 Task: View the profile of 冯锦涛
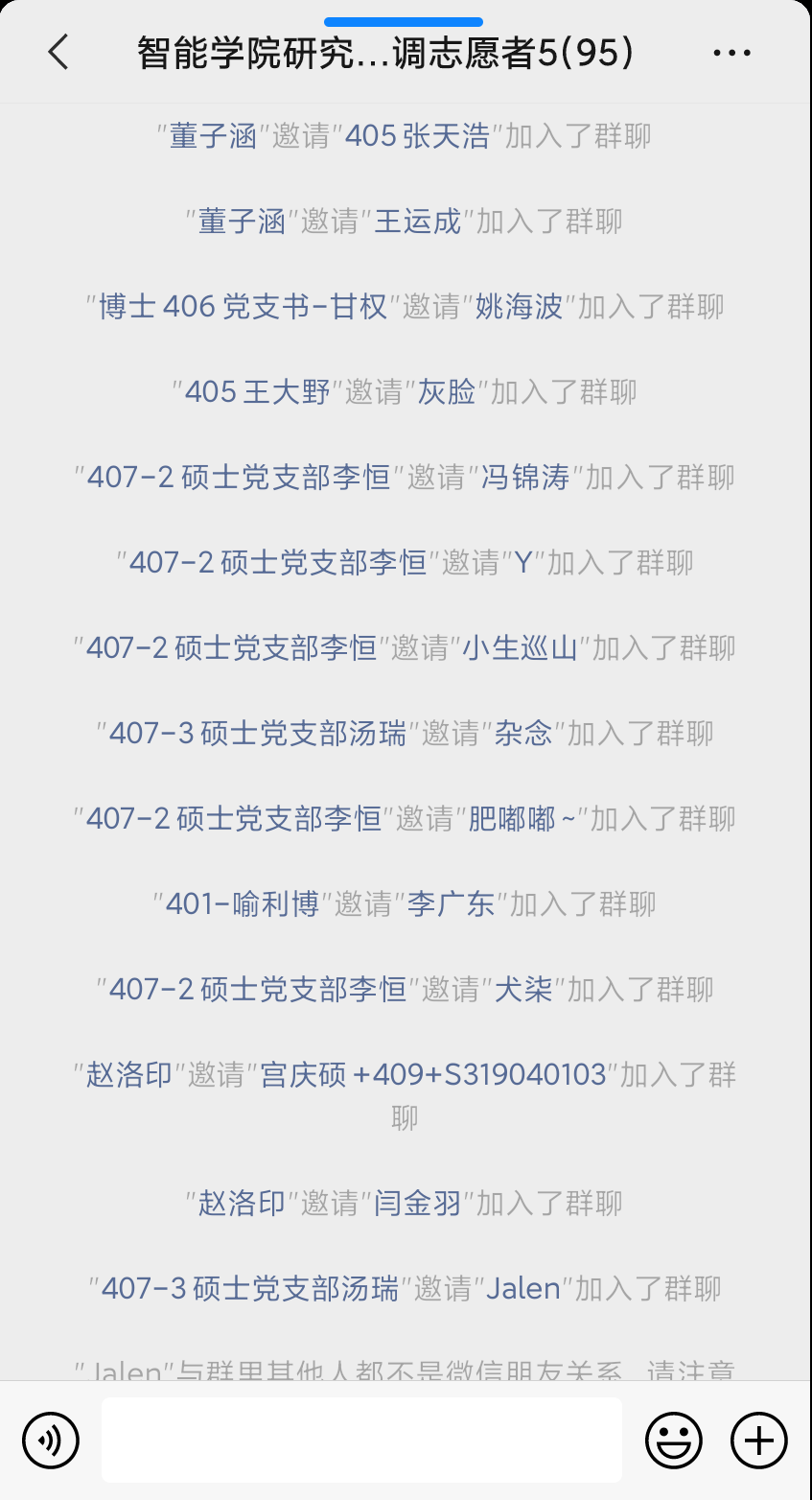(525, 478)
